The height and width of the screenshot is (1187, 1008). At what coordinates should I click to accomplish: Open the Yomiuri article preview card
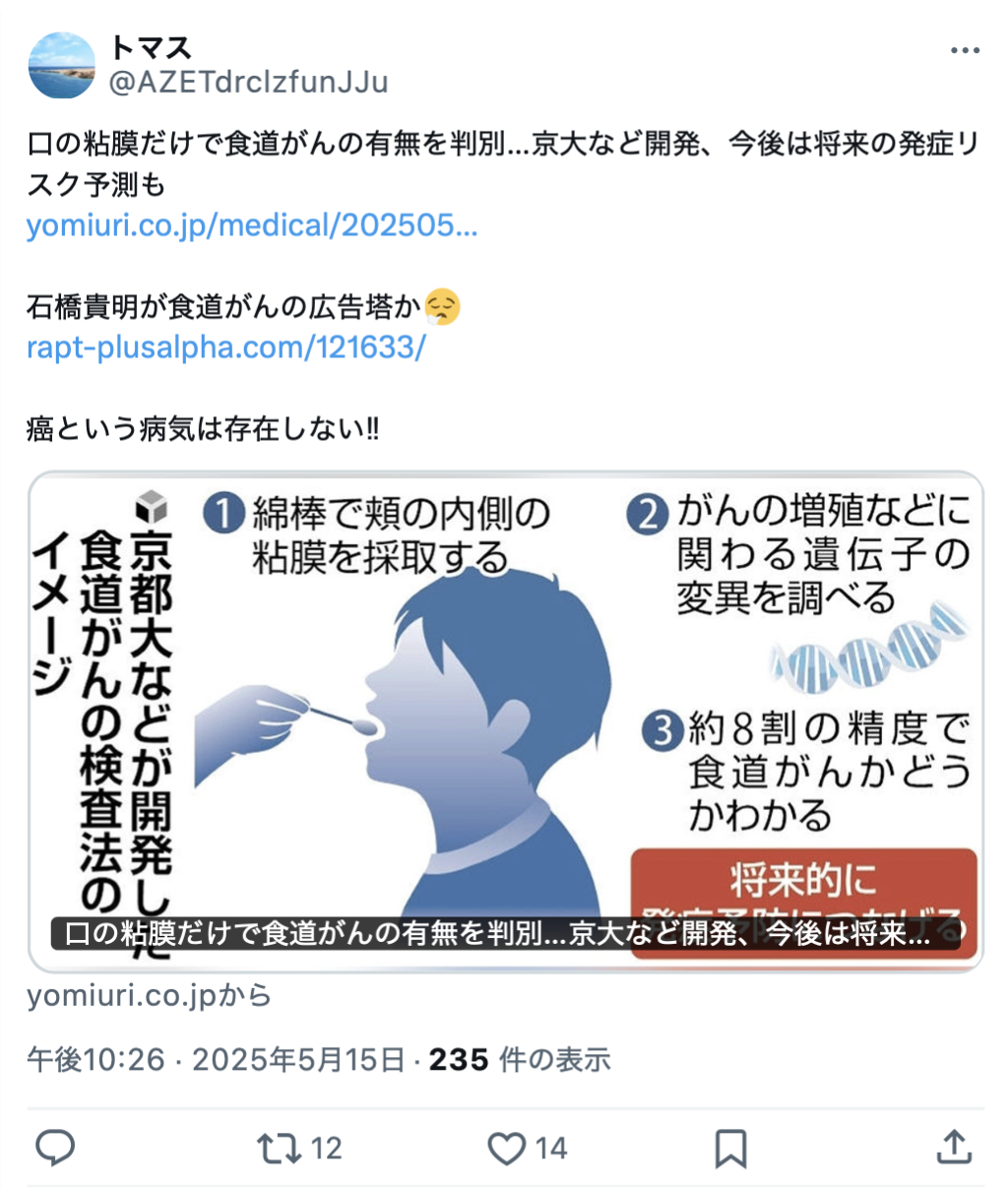coord(505,720)
